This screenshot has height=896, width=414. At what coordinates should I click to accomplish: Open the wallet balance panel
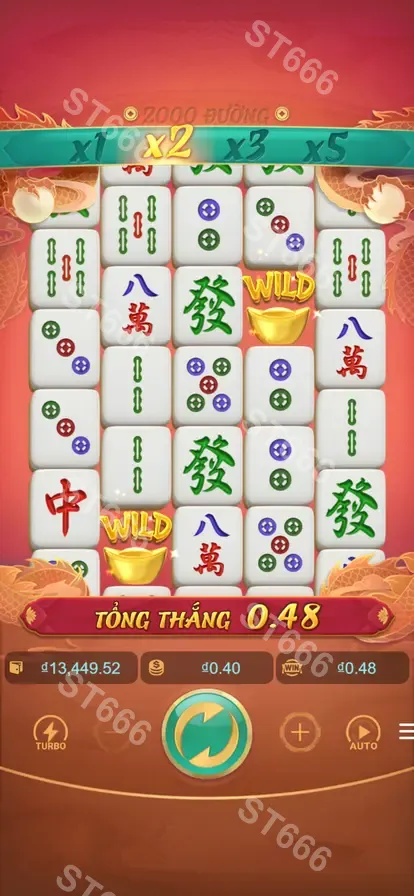coord(71,668)
